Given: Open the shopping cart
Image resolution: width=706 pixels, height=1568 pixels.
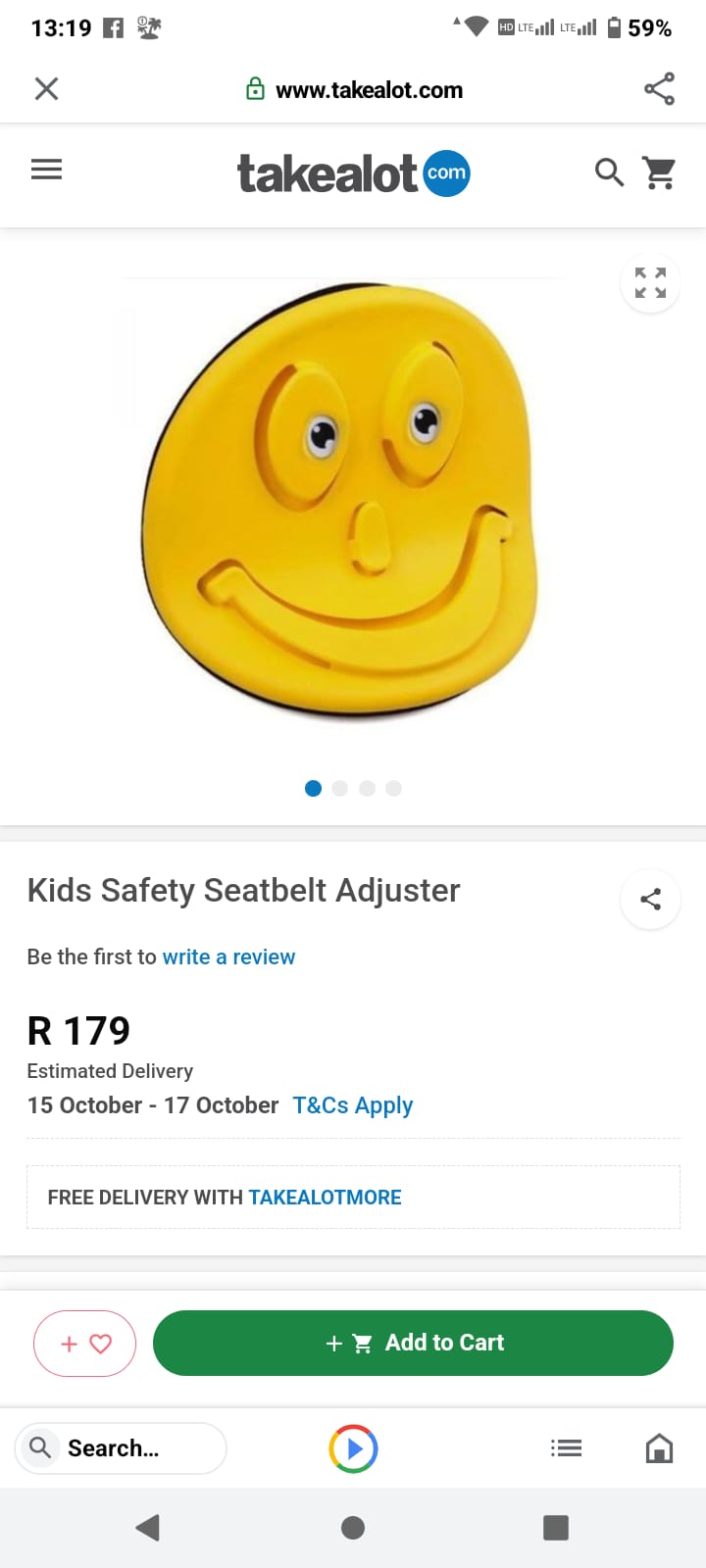Looking at the screenshot, I should (660, 172).
